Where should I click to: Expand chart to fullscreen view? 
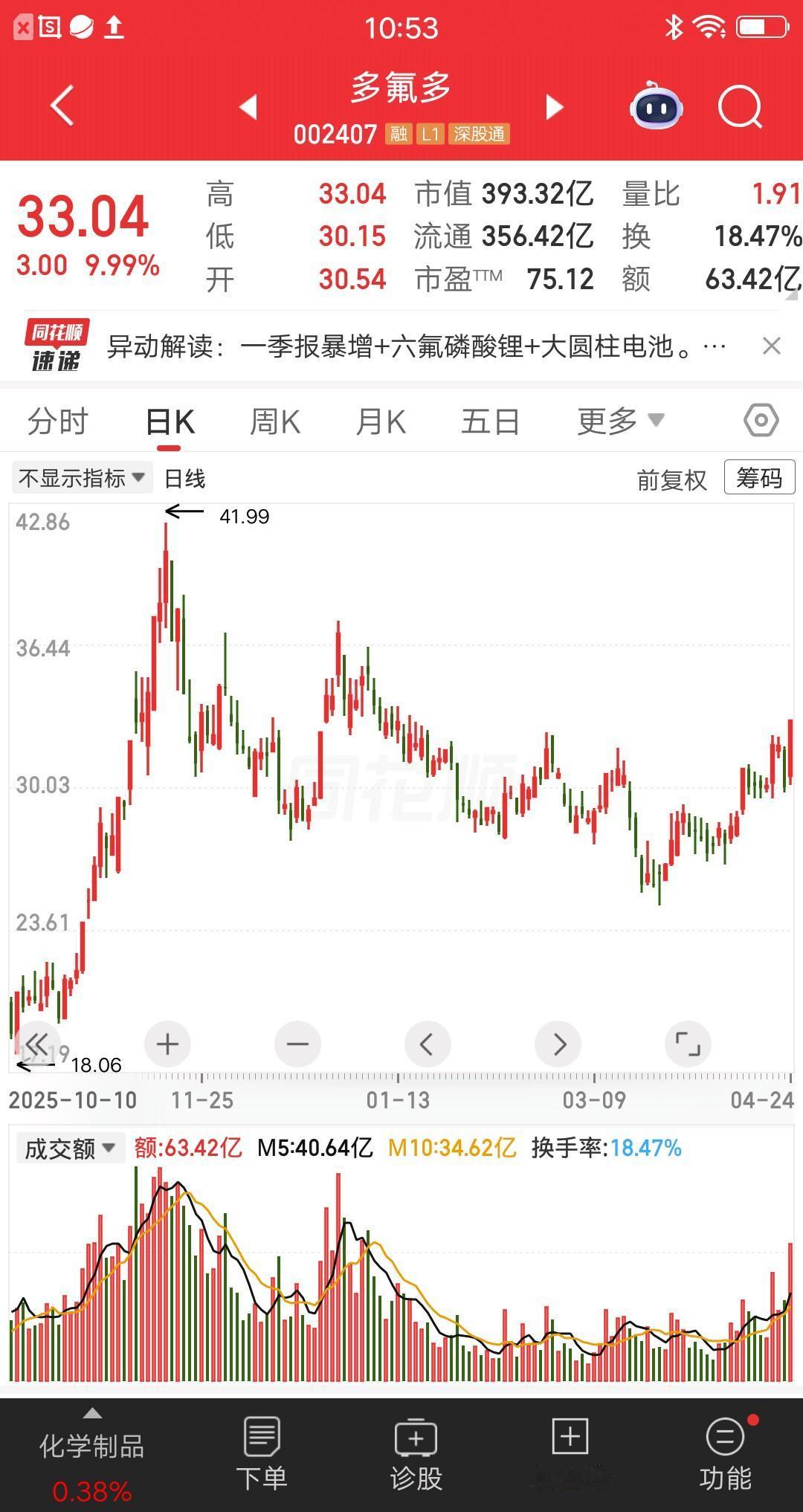point(688,1044)
